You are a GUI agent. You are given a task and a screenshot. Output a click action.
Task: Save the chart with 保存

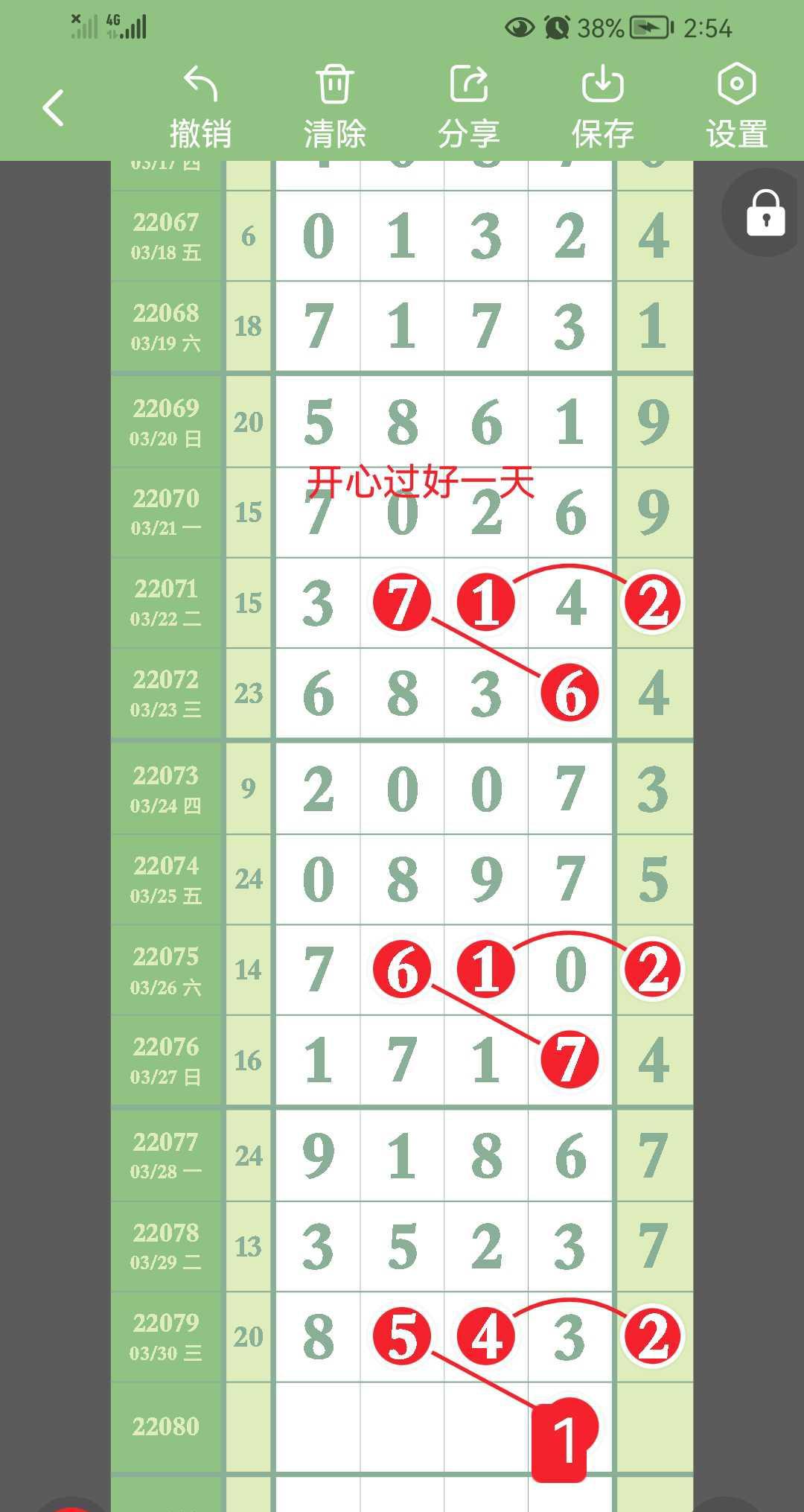602,106
